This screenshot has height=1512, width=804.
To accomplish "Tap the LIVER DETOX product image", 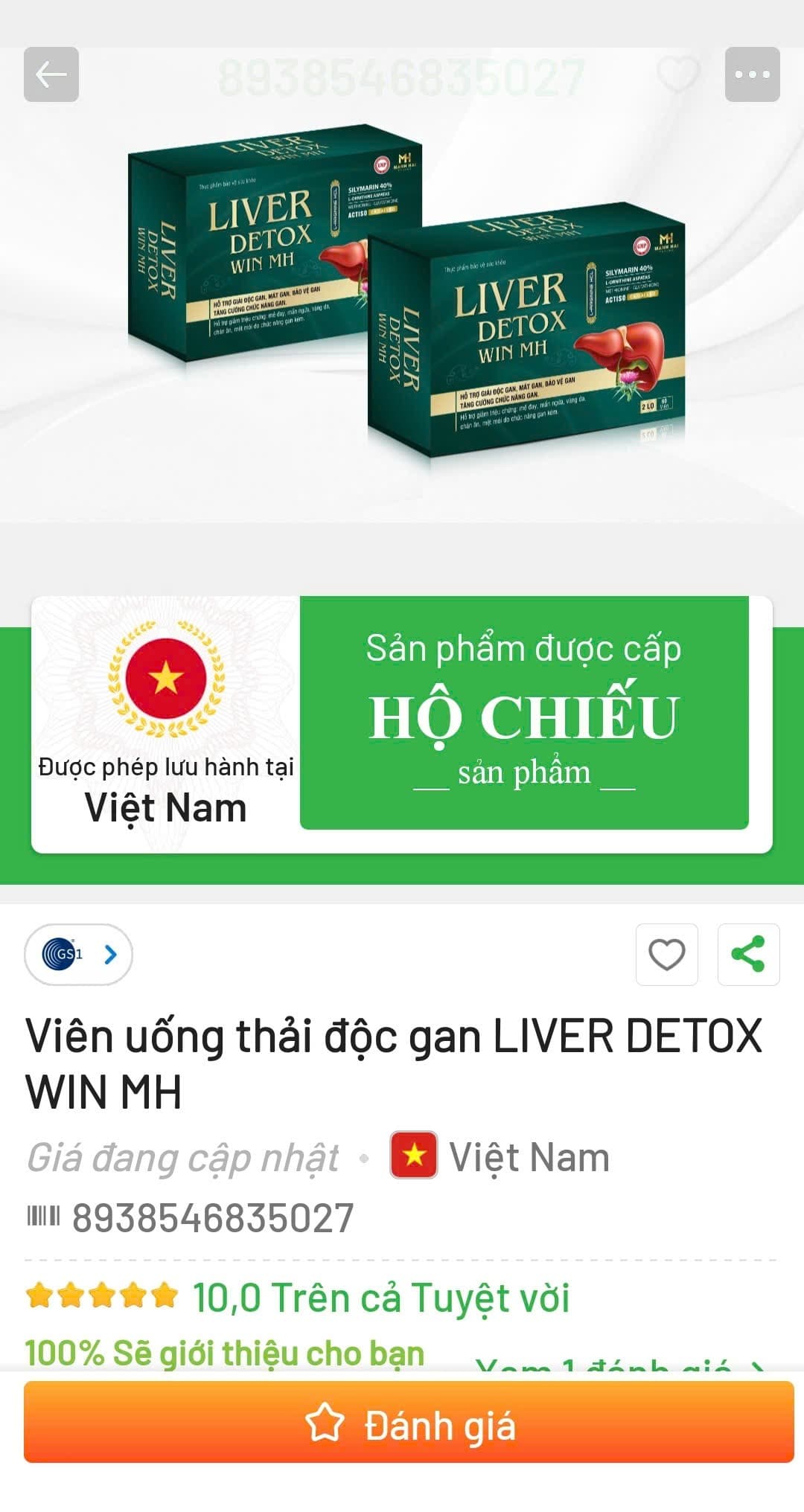I will (x=402, y=298).
